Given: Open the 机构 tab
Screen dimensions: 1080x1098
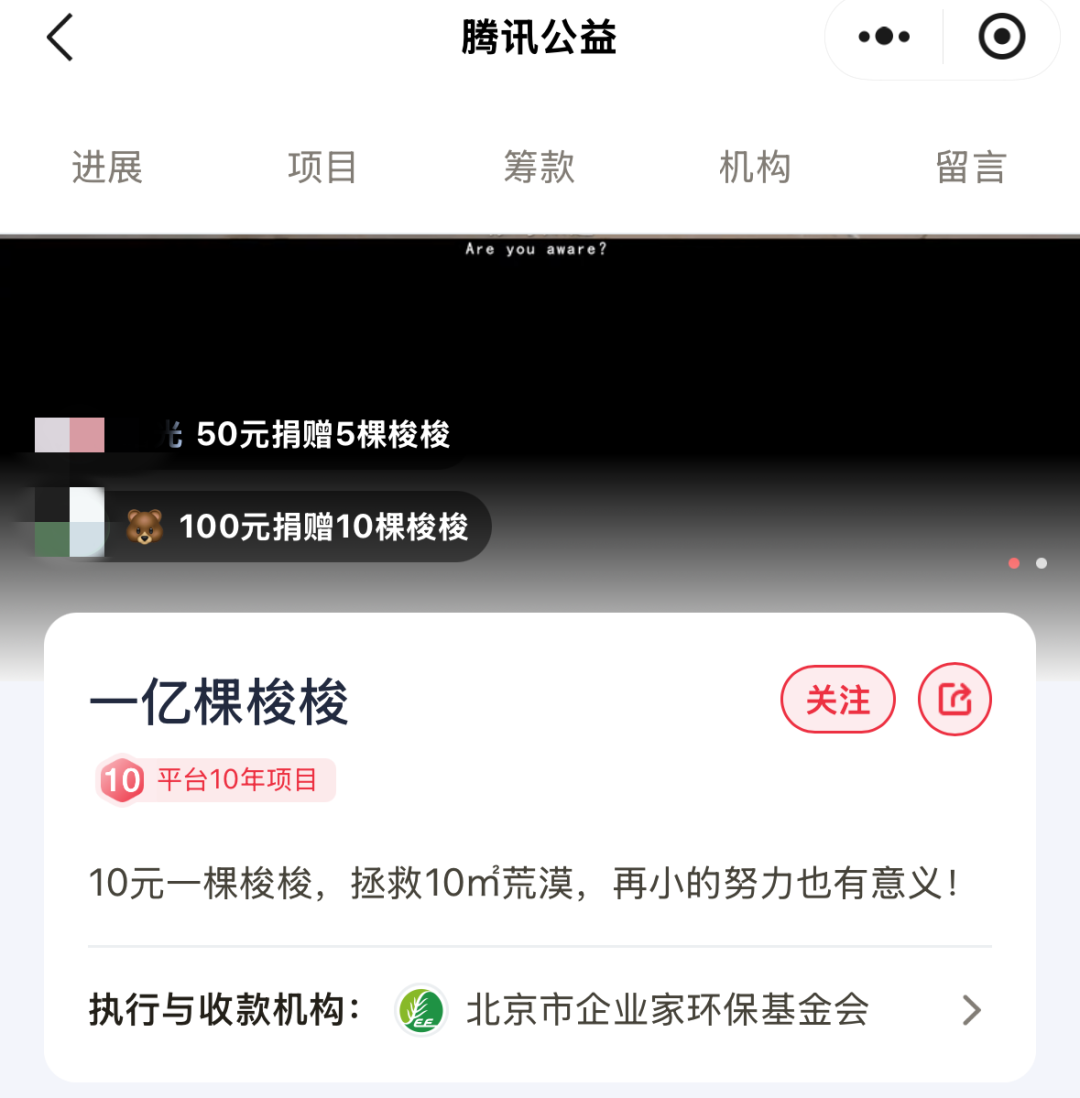Looking at the screenshot, I should [755, 167].
